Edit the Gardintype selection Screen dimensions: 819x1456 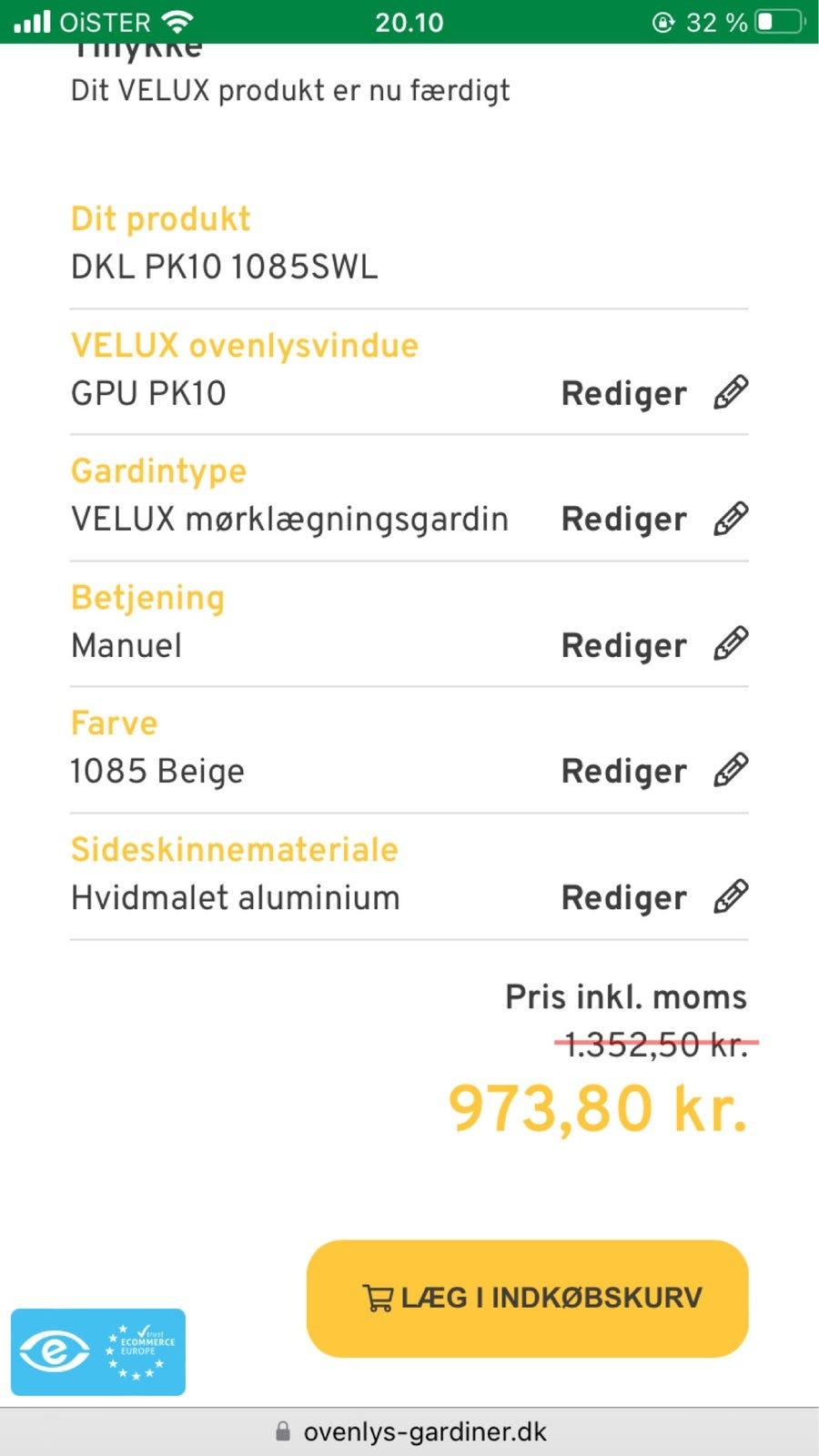coord(653,519)
